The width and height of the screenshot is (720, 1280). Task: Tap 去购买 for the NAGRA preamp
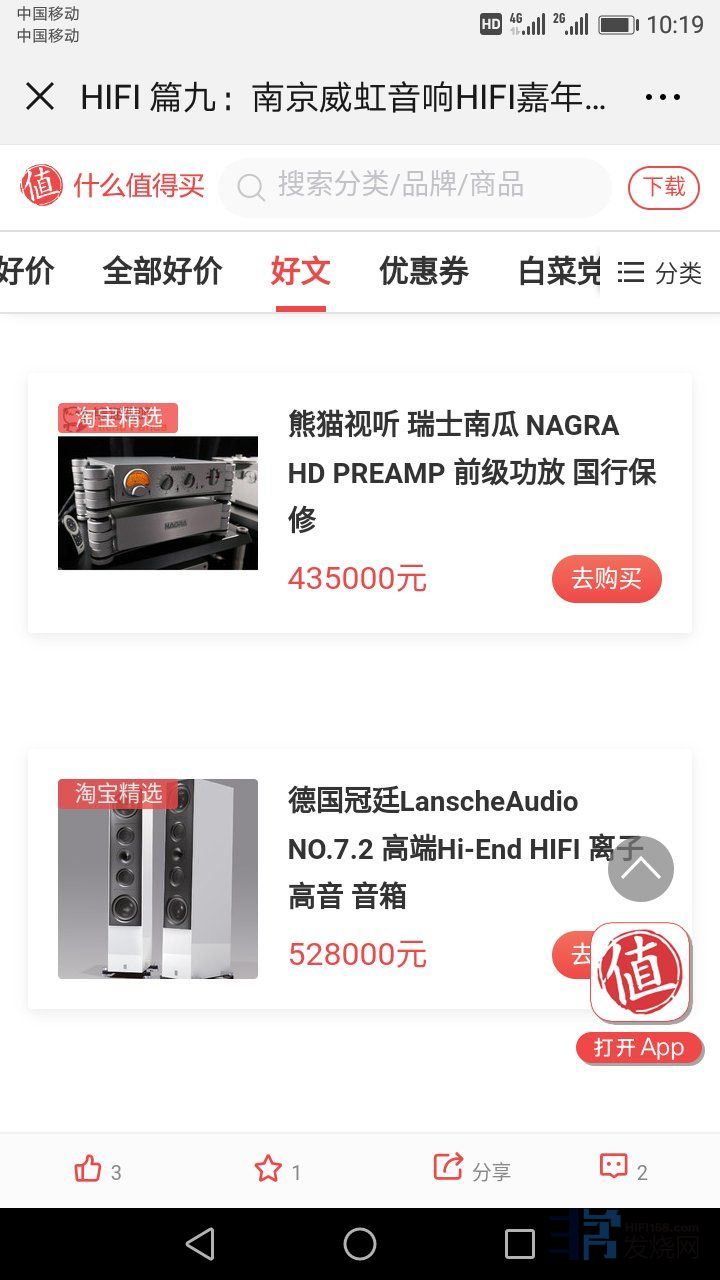[606, 579]
